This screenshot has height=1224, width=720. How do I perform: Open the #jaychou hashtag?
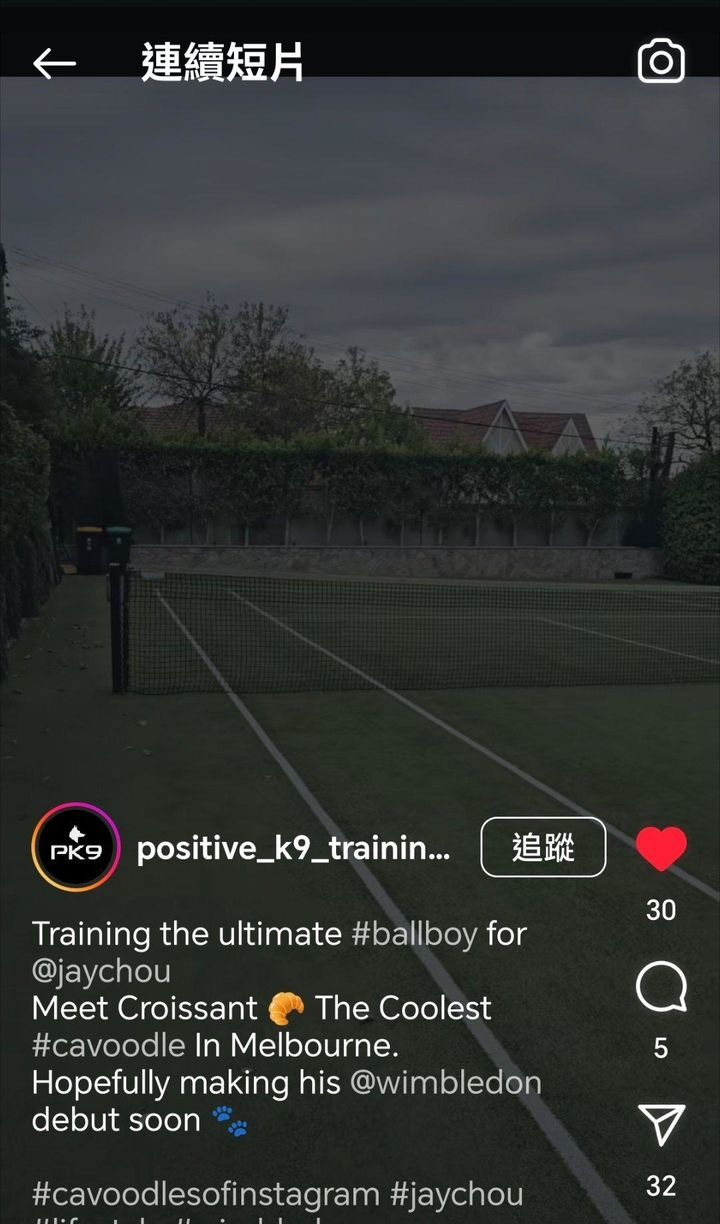point(456,1194)
